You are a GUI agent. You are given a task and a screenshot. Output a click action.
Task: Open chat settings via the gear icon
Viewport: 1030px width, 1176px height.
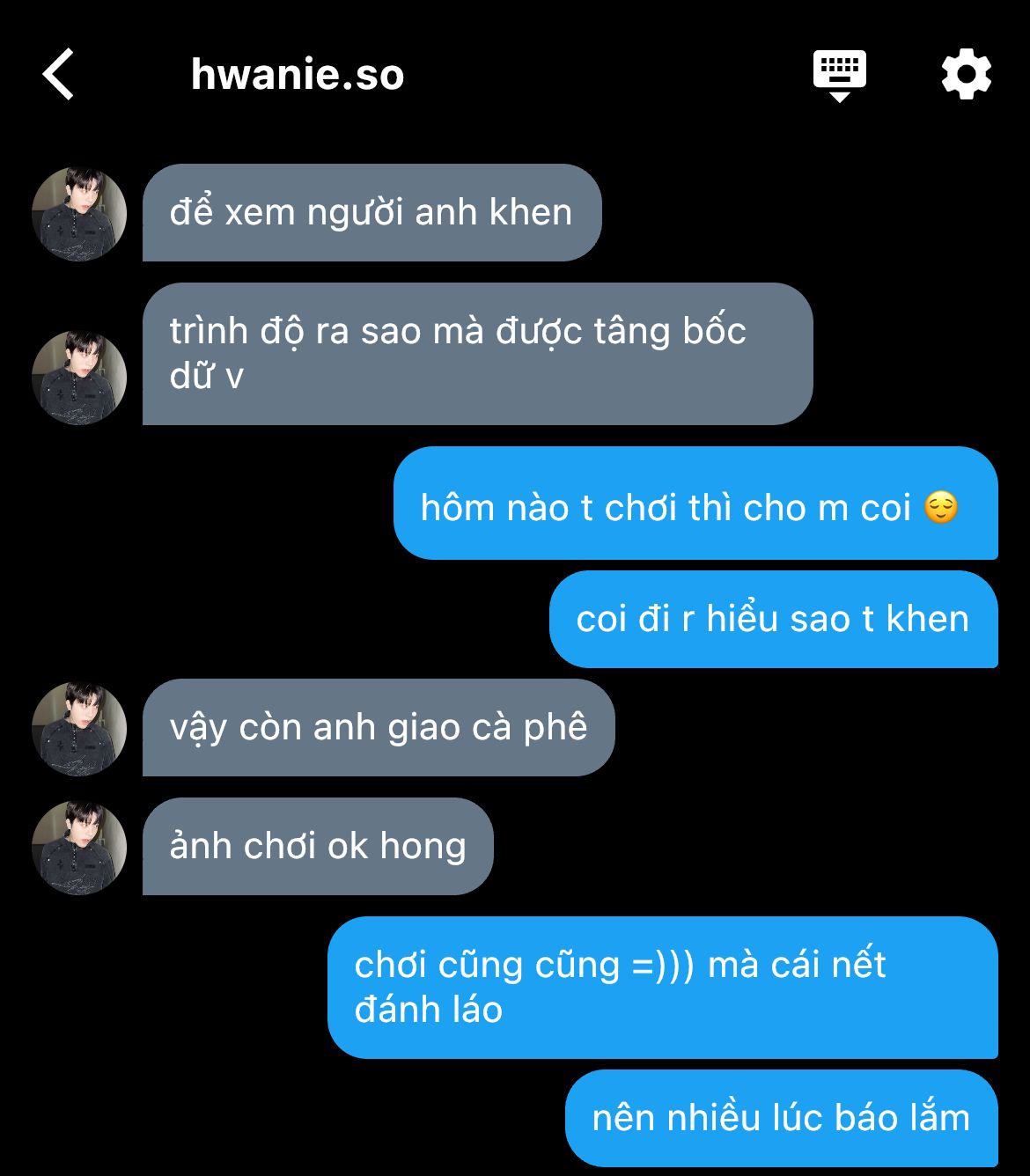pyautogui.click(x=966, y=75)
